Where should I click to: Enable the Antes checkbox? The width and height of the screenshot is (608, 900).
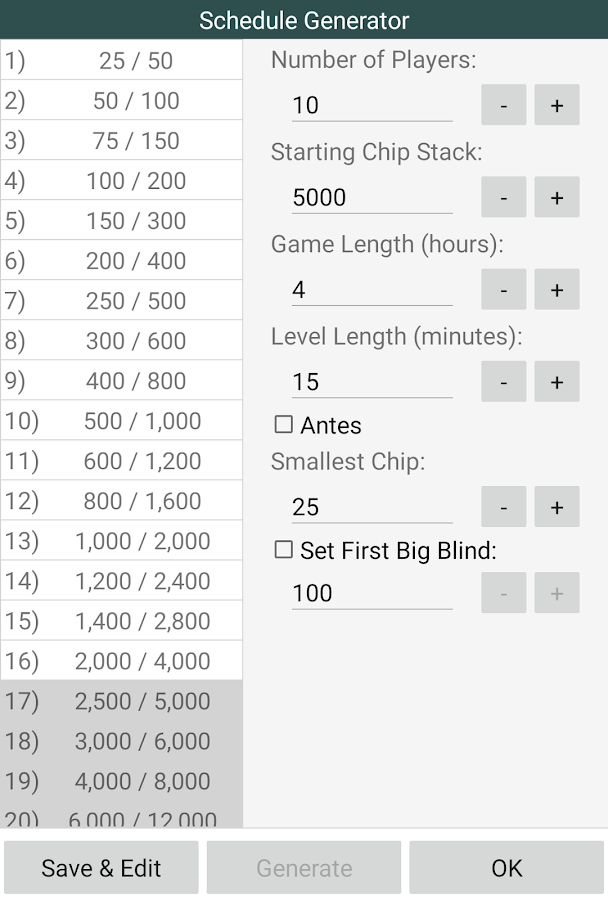[x=284, y=425]
